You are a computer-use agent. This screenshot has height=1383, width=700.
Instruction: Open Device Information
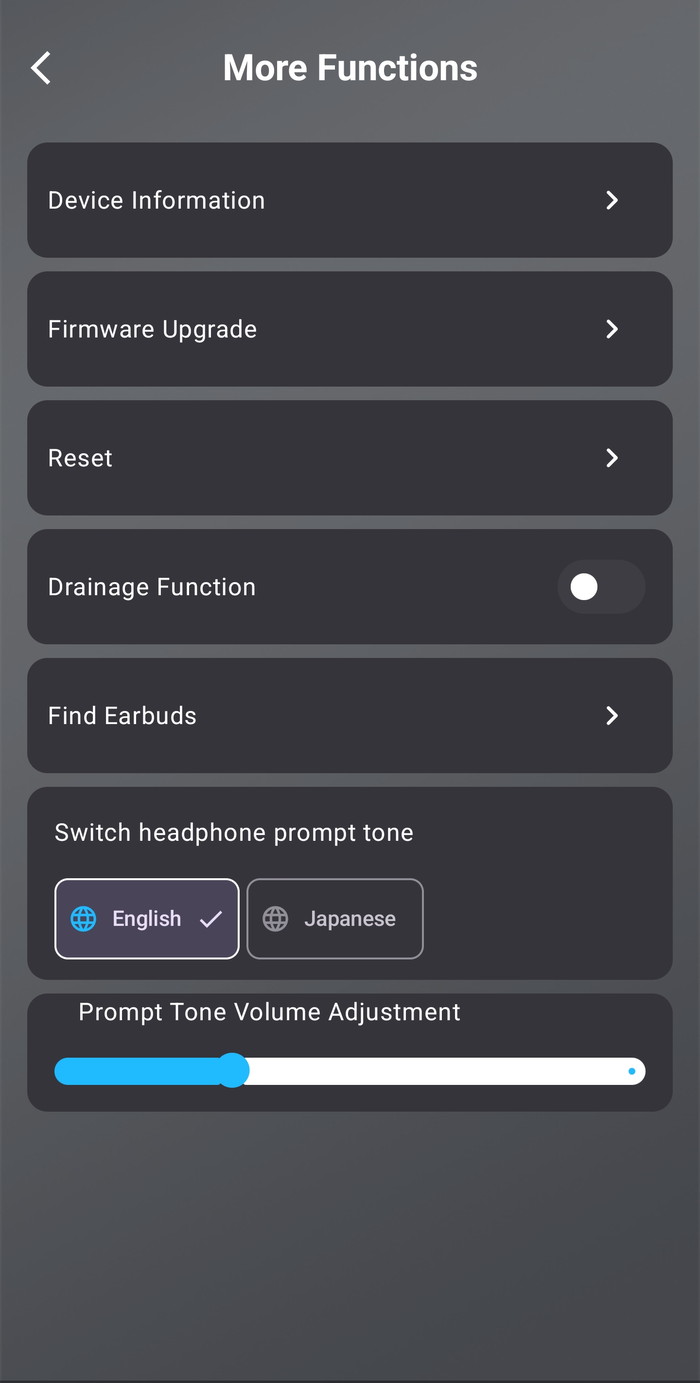pos(349,200)
